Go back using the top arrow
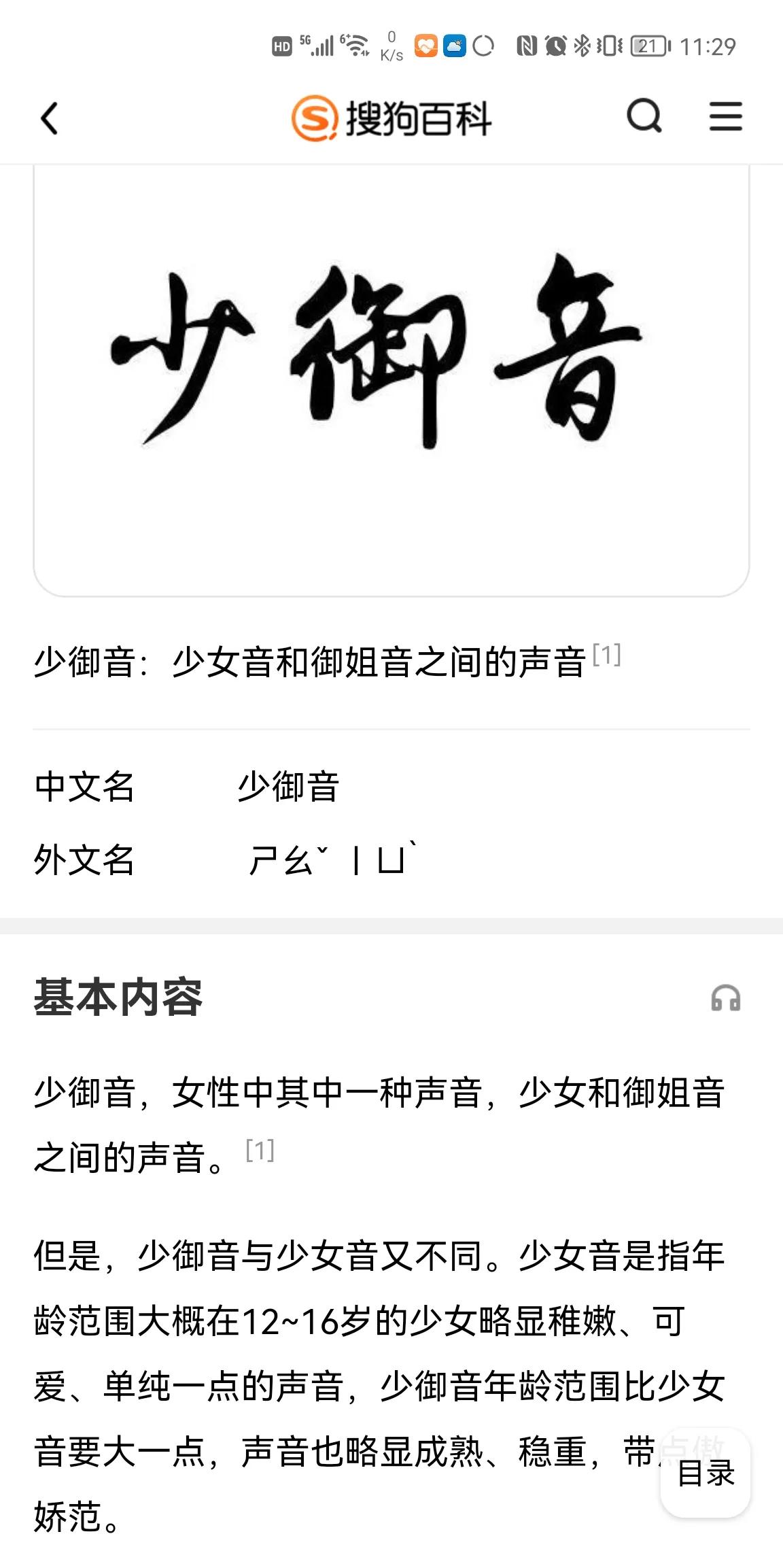The width and height of the screenshot is (783, 1568). pos(50,118)
